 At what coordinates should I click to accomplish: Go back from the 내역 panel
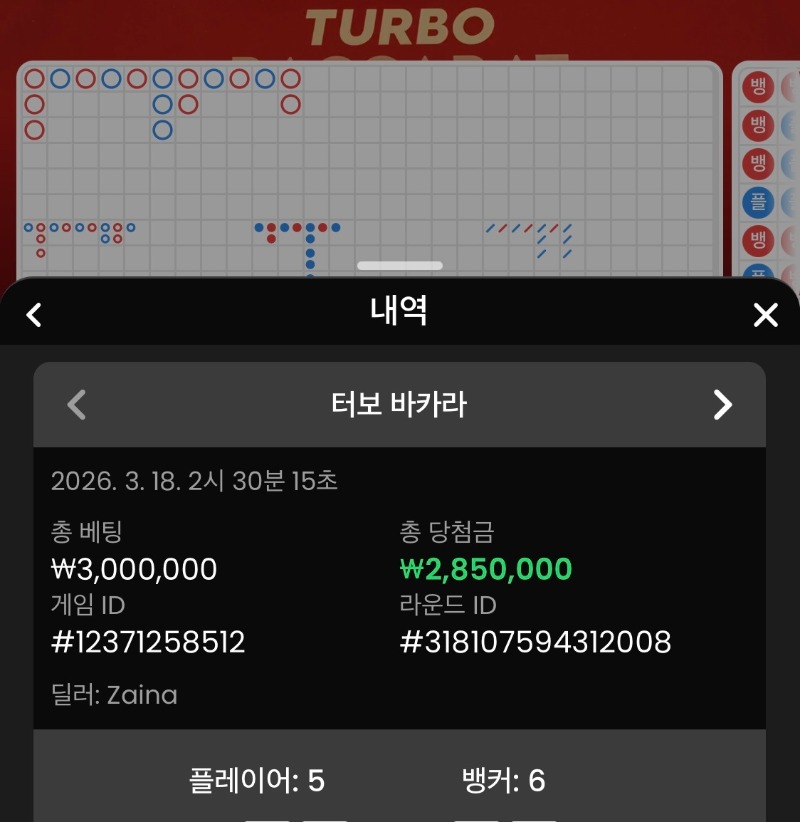34,315
